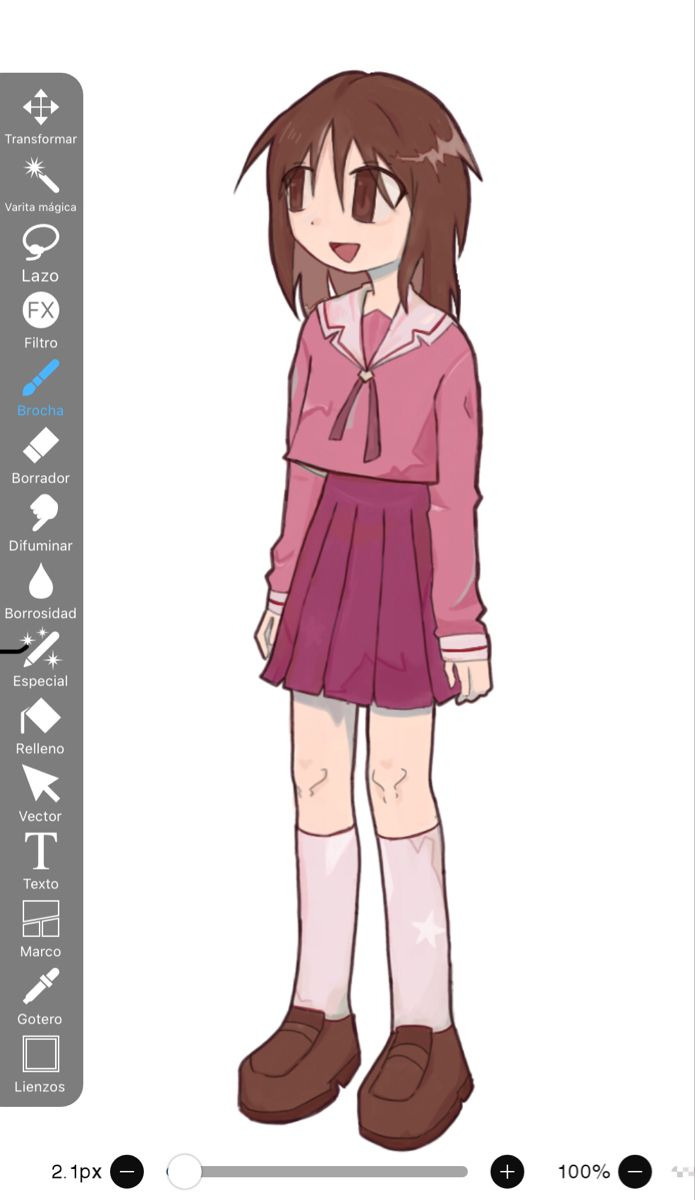The height and width of the screenshot is (1200, 695).
Task: Decrease opacity with the 100% minus button
Action: pos(635,1171)
